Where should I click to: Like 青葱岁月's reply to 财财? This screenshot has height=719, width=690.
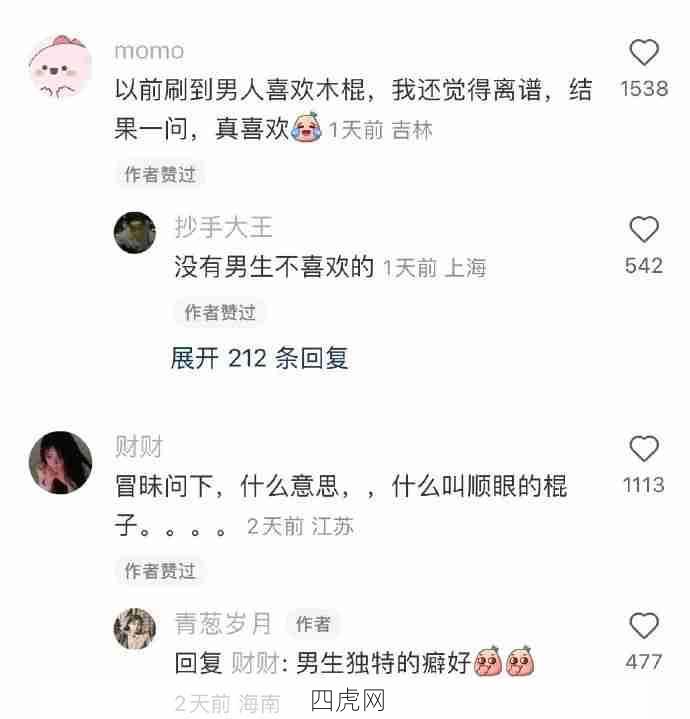coord(644,626)
